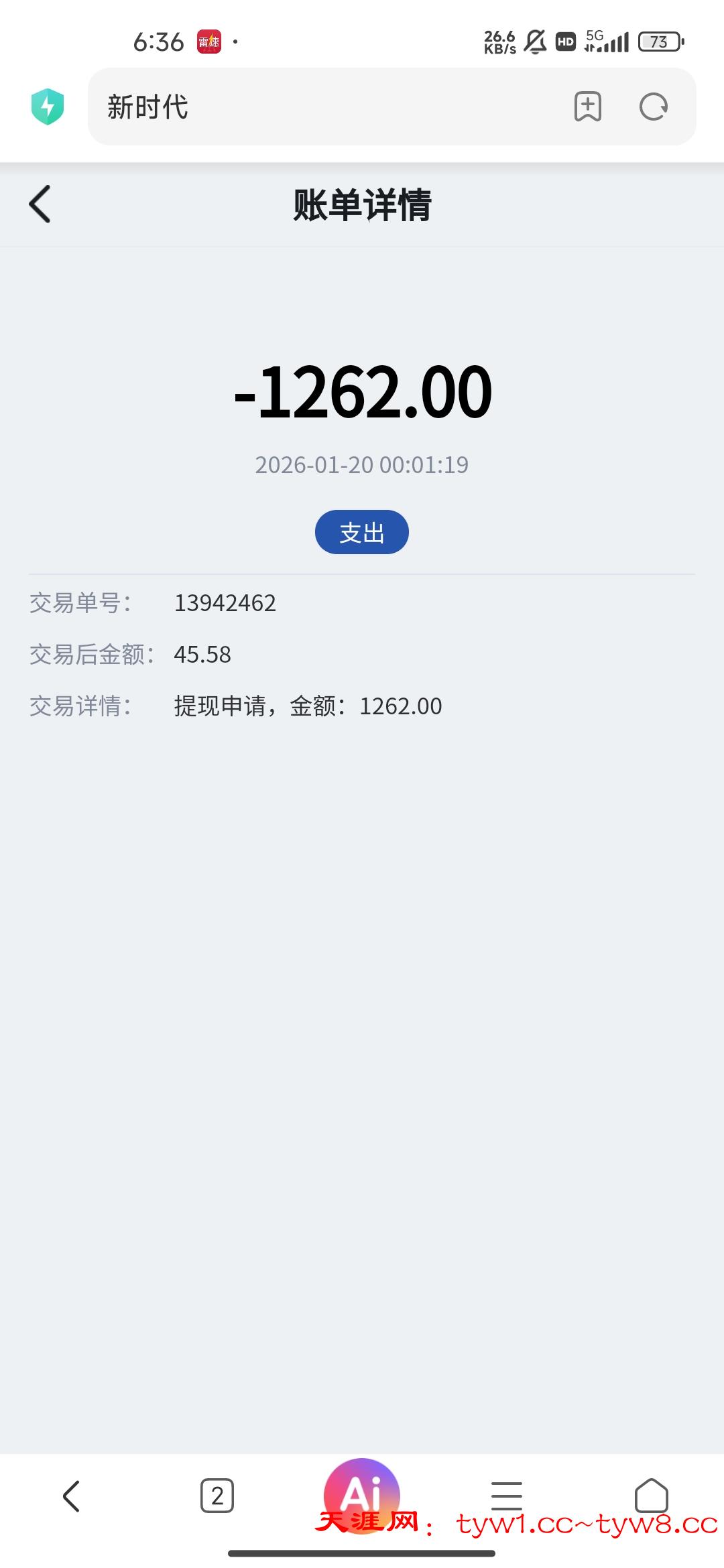Go back from 账单详情 page
This screenshot has height=1568, width=724.
click(40, 205)
